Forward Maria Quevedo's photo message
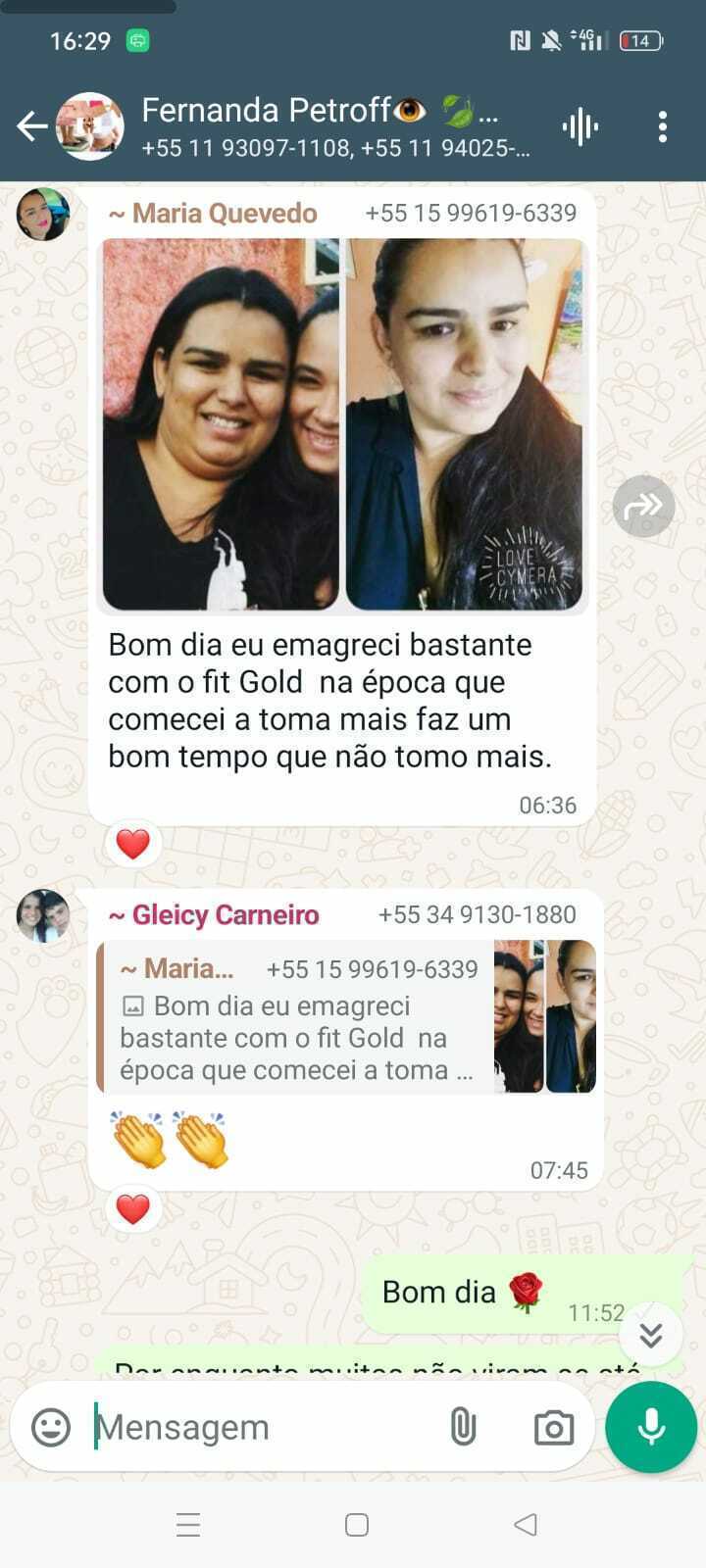The width and height of the screenshot is (706, 1568). pos(643,506)
